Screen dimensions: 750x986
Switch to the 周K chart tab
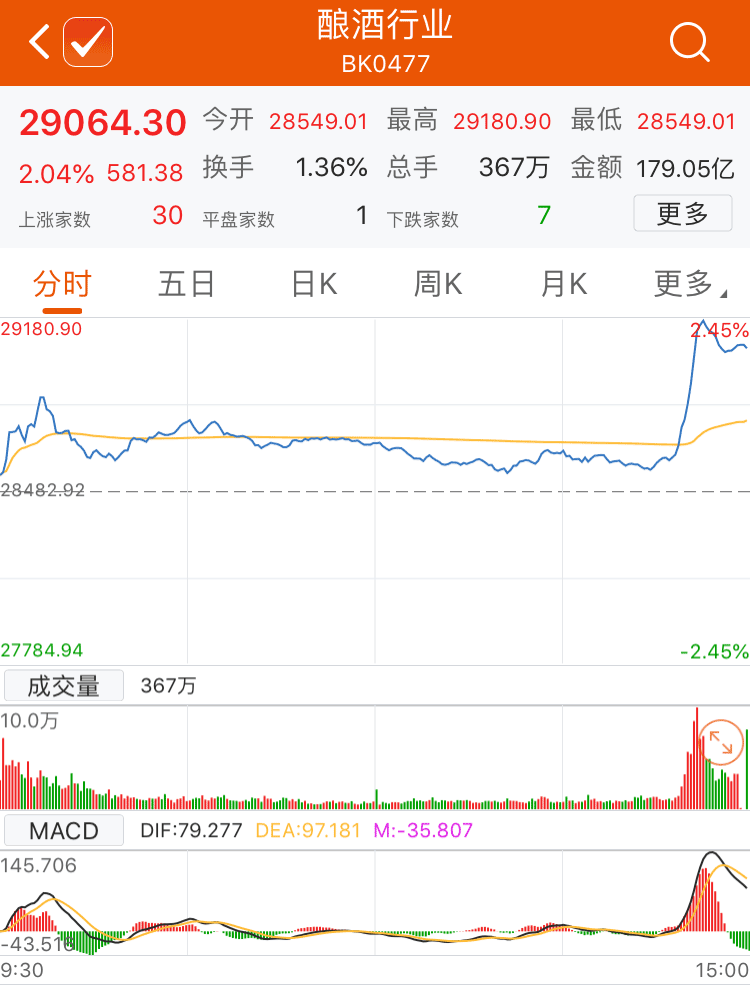pyautogui.click(x=438, y=285)
